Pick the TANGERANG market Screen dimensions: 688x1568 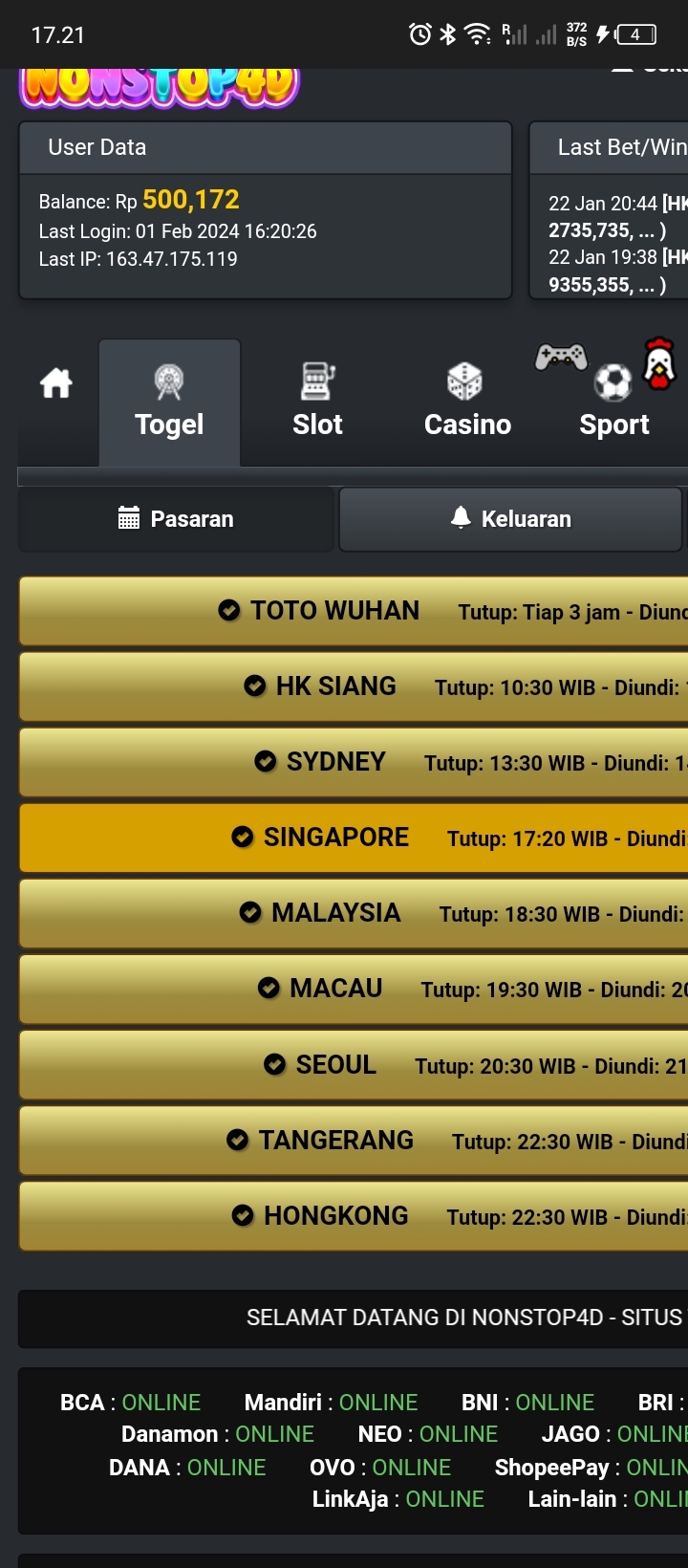click(x=354, y=1141)
